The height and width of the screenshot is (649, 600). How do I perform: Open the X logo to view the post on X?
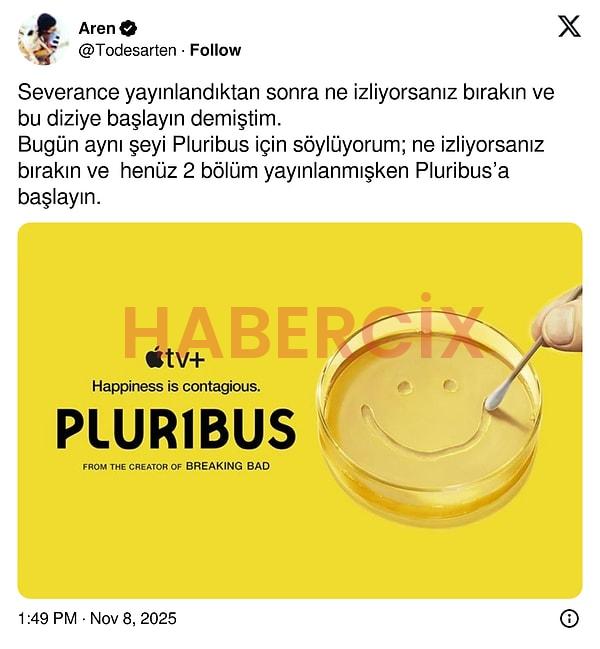click(569, 27)
